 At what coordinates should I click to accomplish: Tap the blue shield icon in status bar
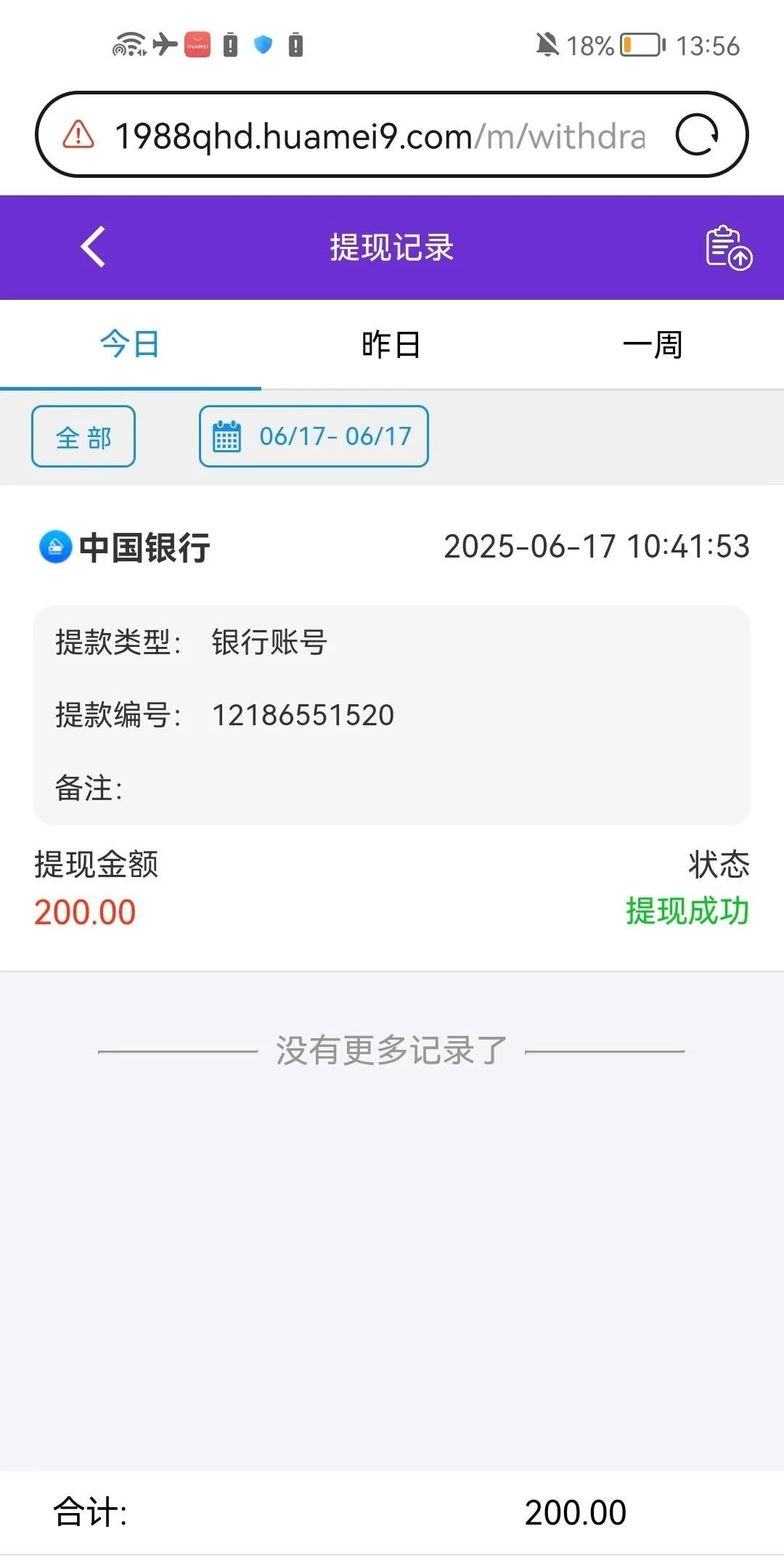pyautogui.click(x=263, y=45)
